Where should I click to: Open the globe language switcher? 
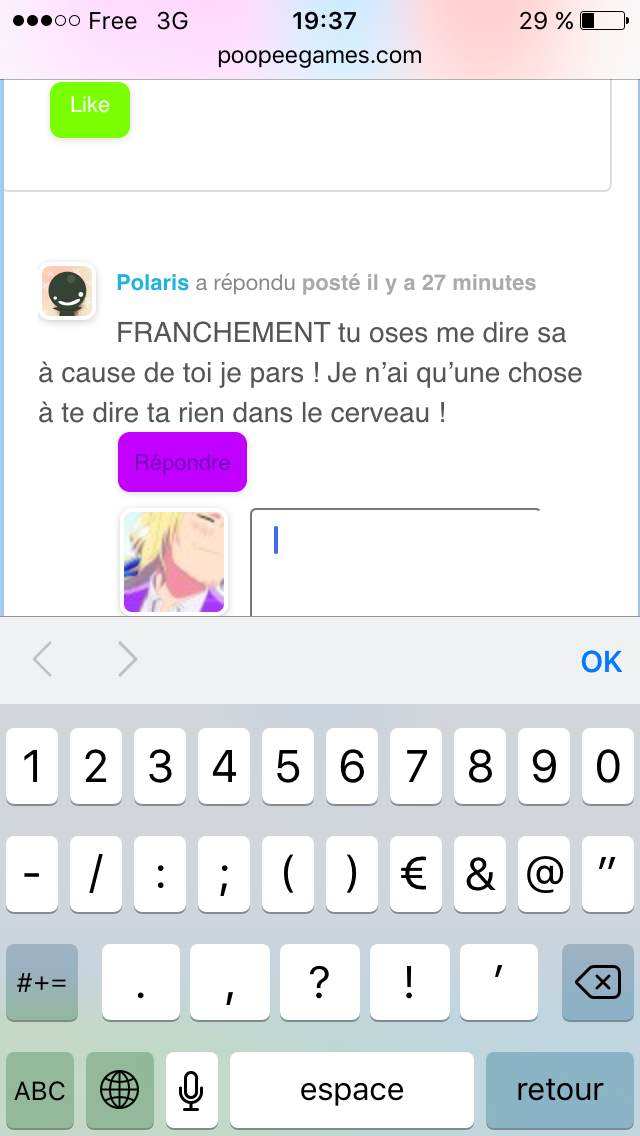pyautogui.click(x=120, y=1089)
